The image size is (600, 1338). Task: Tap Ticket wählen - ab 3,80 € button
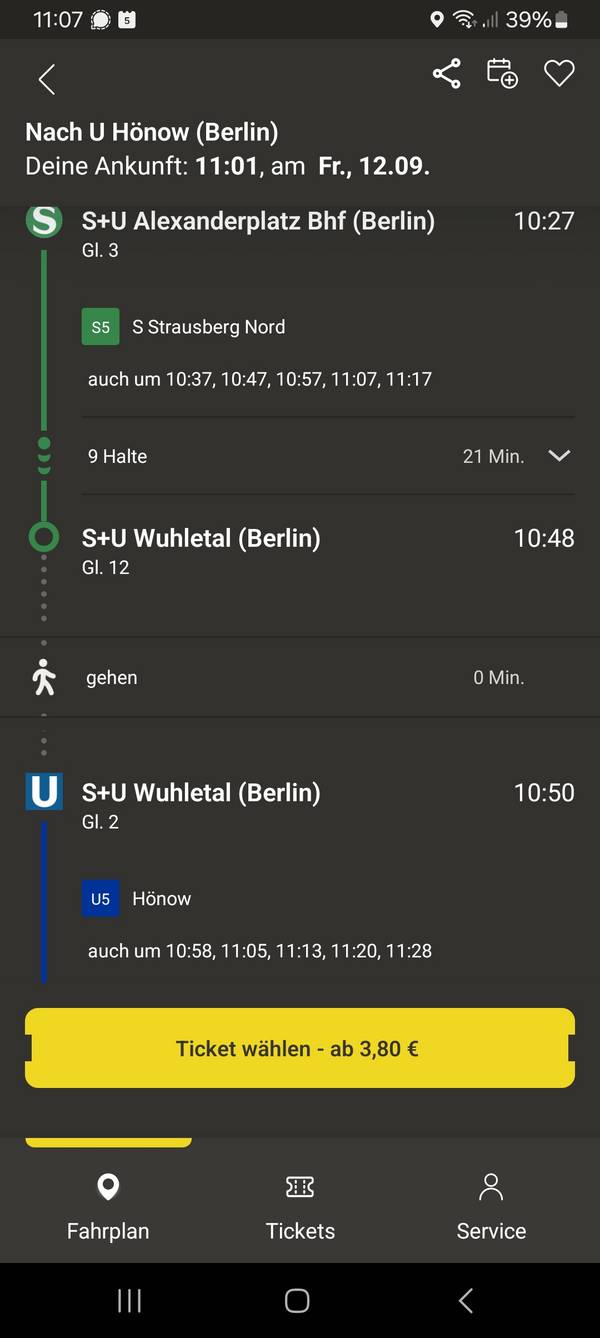pyautogui.click(x=300, y=1048)
